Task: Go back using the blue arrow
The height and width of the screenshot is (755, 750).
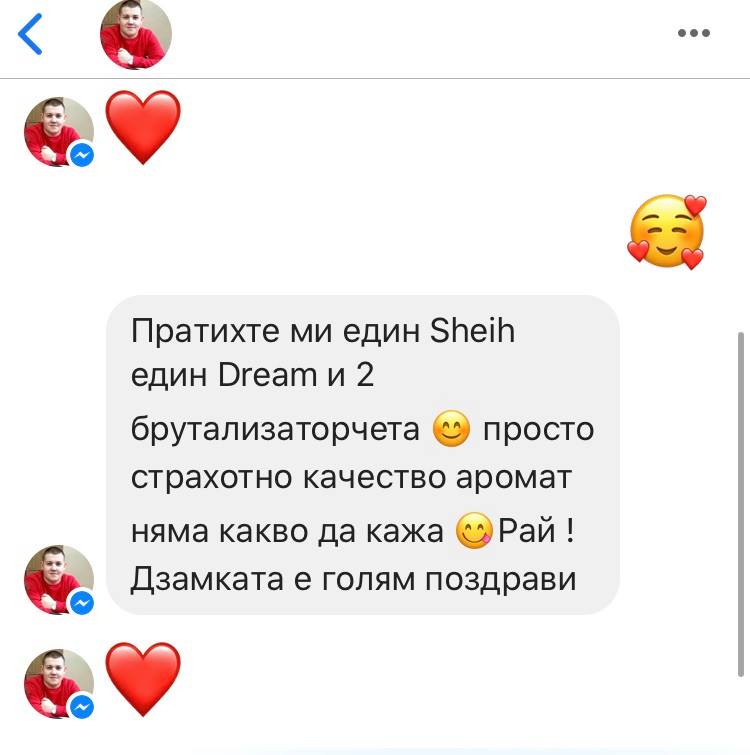Action: pos(31,34)
